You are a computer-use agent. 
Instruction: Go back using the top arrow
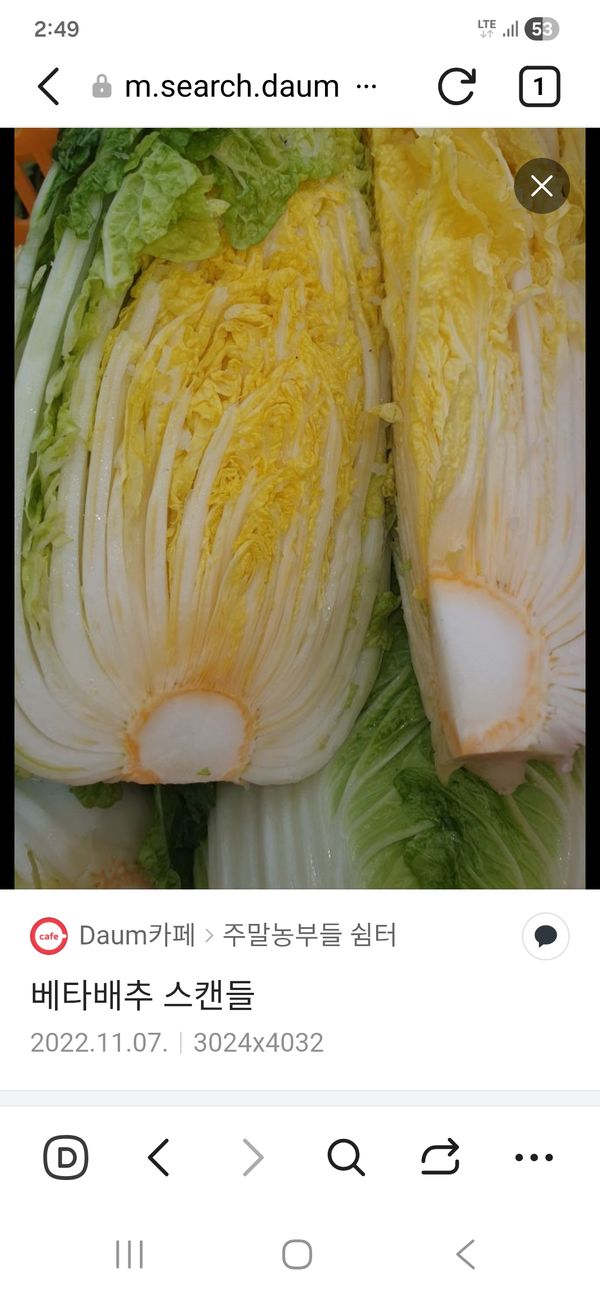(x=48, y=87)
